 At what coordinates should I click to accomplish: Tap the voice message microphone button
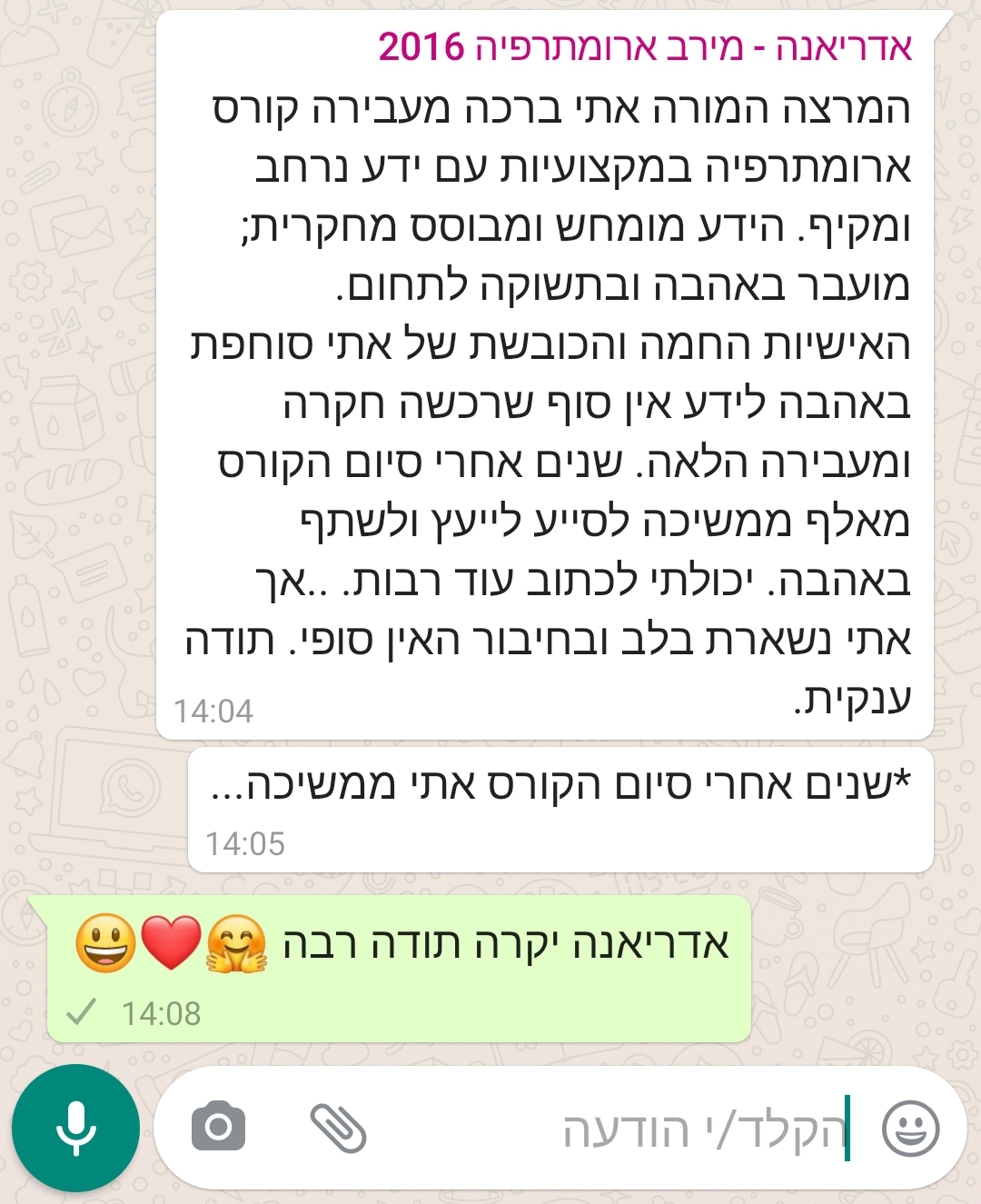click(75, 1128)
